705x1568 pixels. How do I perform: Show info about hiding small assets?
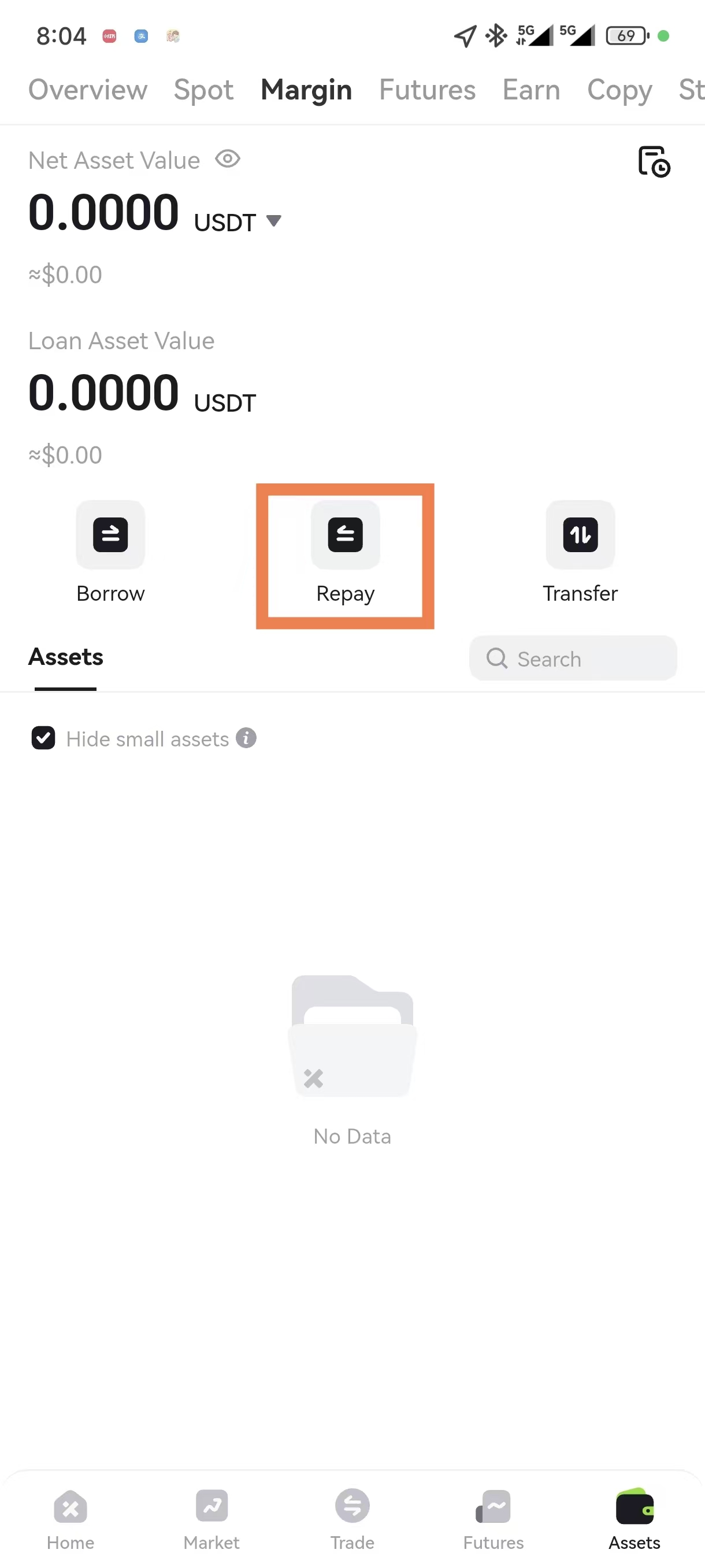[x=246, y=738]
